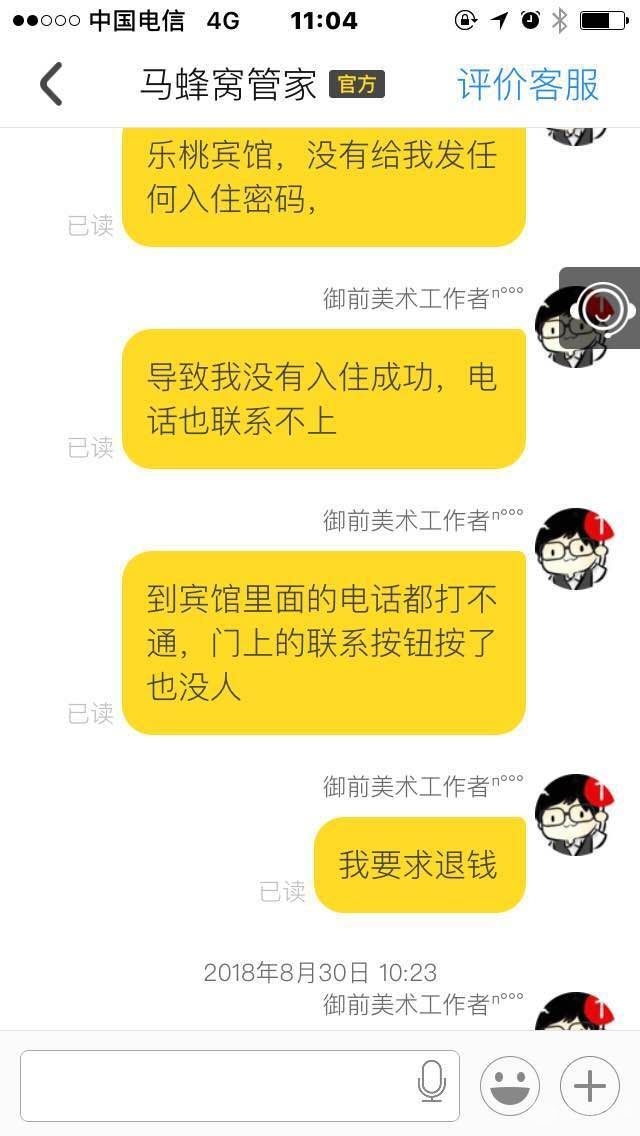This screenshot has width=640, height=1136.
Task: Open the emoji picker
Action: click(510, 1085)
